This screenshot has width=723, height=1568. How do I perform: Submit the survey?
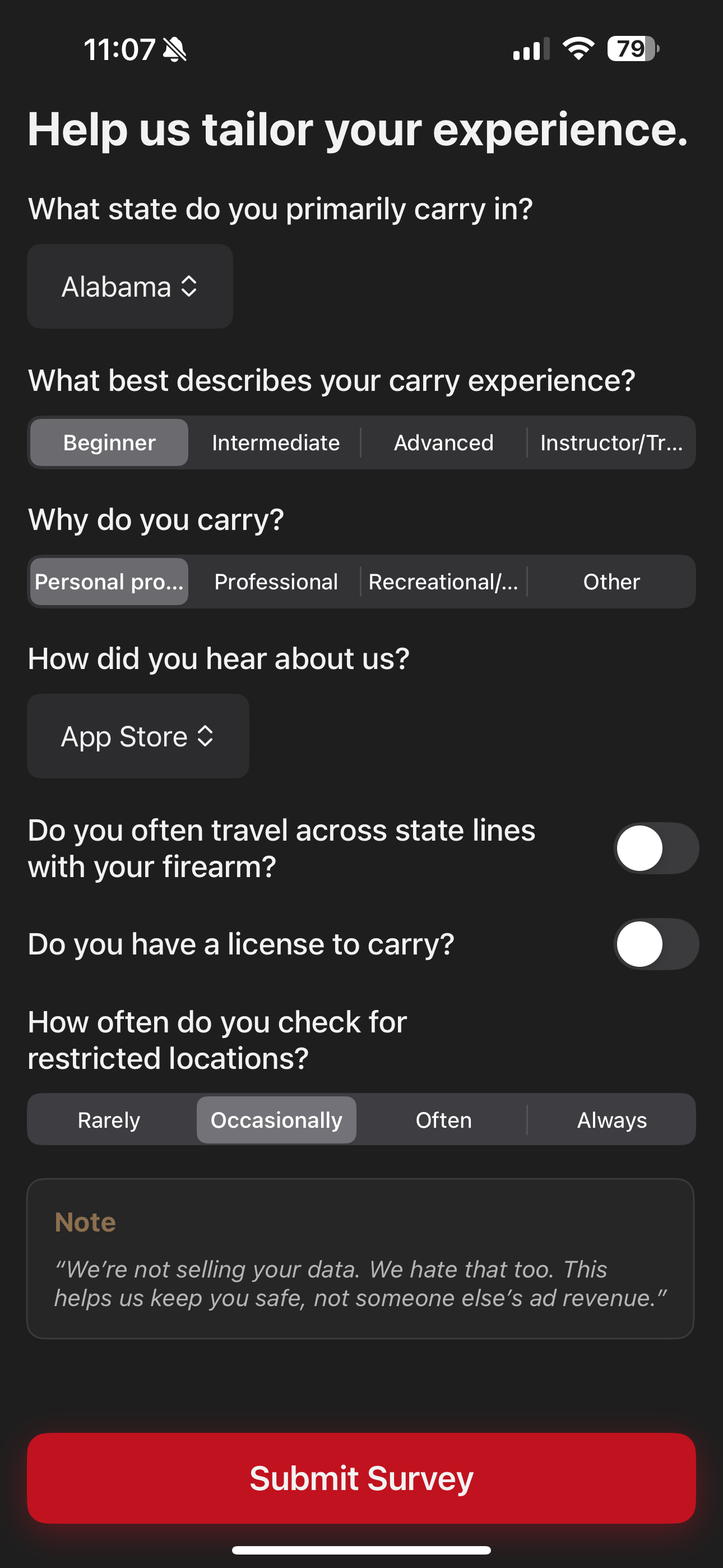click(x=361, y=1478)
